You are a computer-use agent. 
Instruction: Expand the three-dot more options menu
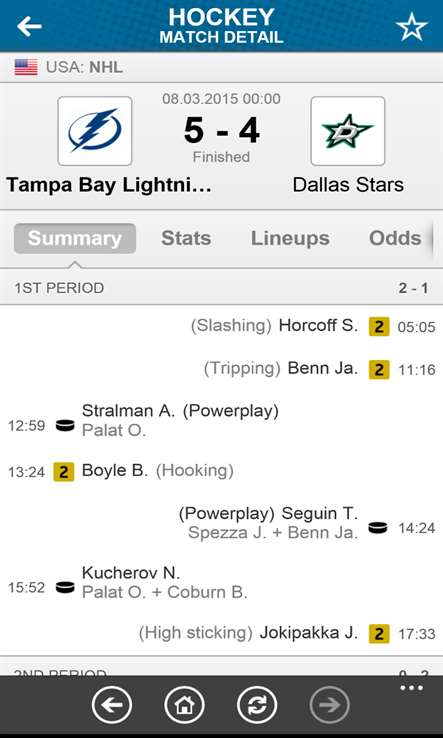pos(412,688)
